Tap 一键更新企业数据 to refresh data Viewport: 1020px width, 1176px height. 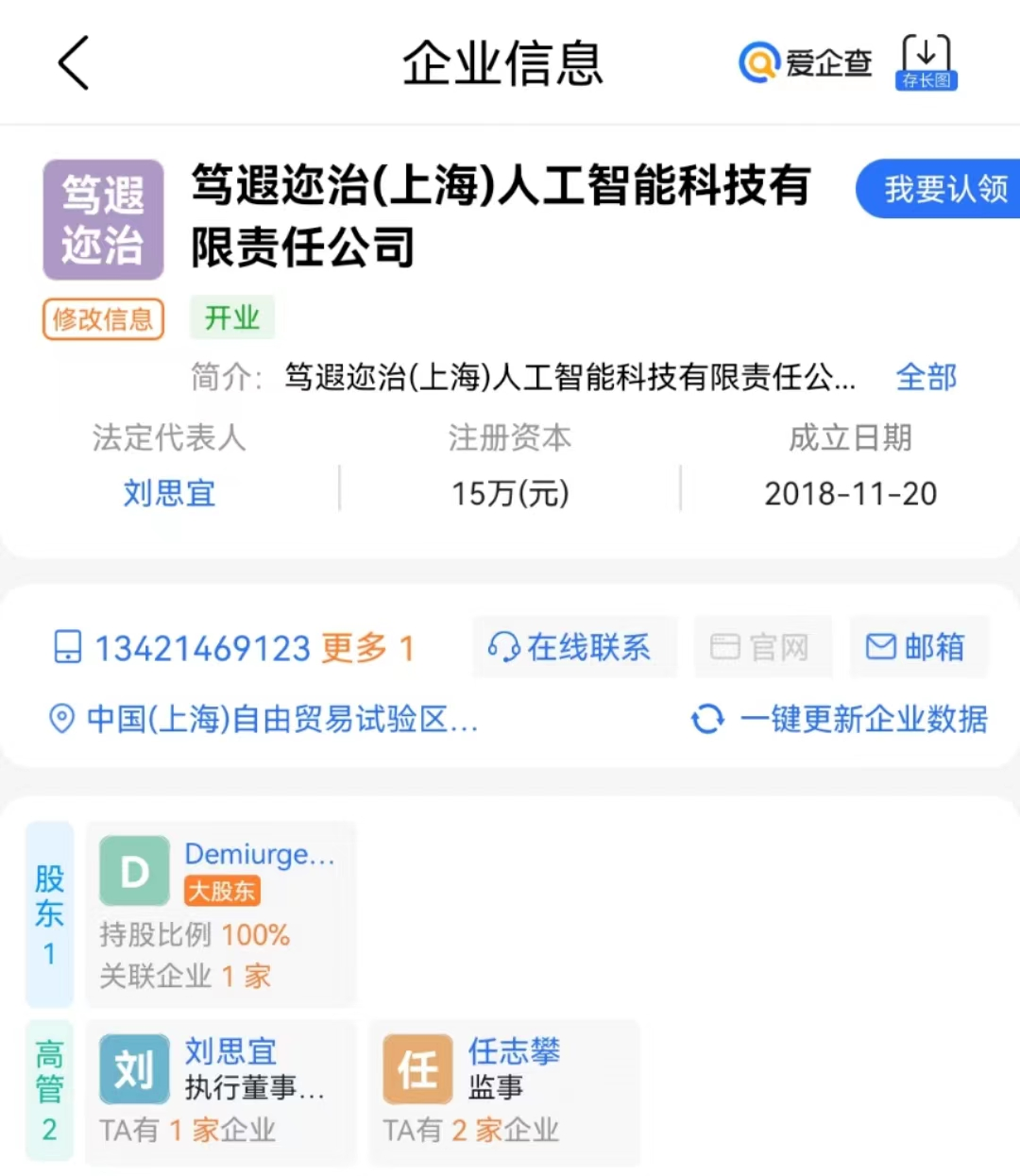pos(841,719)
